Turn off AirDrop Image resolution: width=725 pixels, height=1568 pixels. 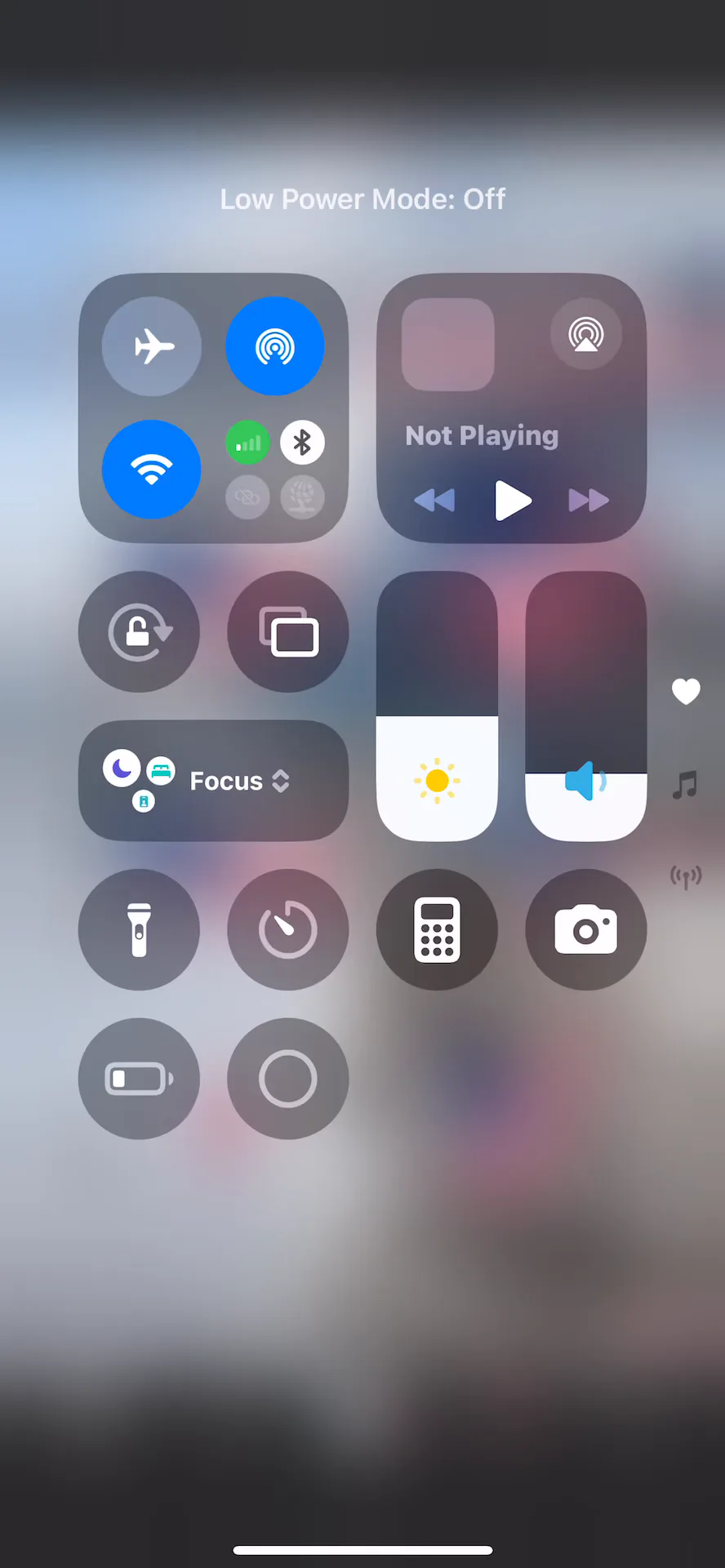point(275,346)
